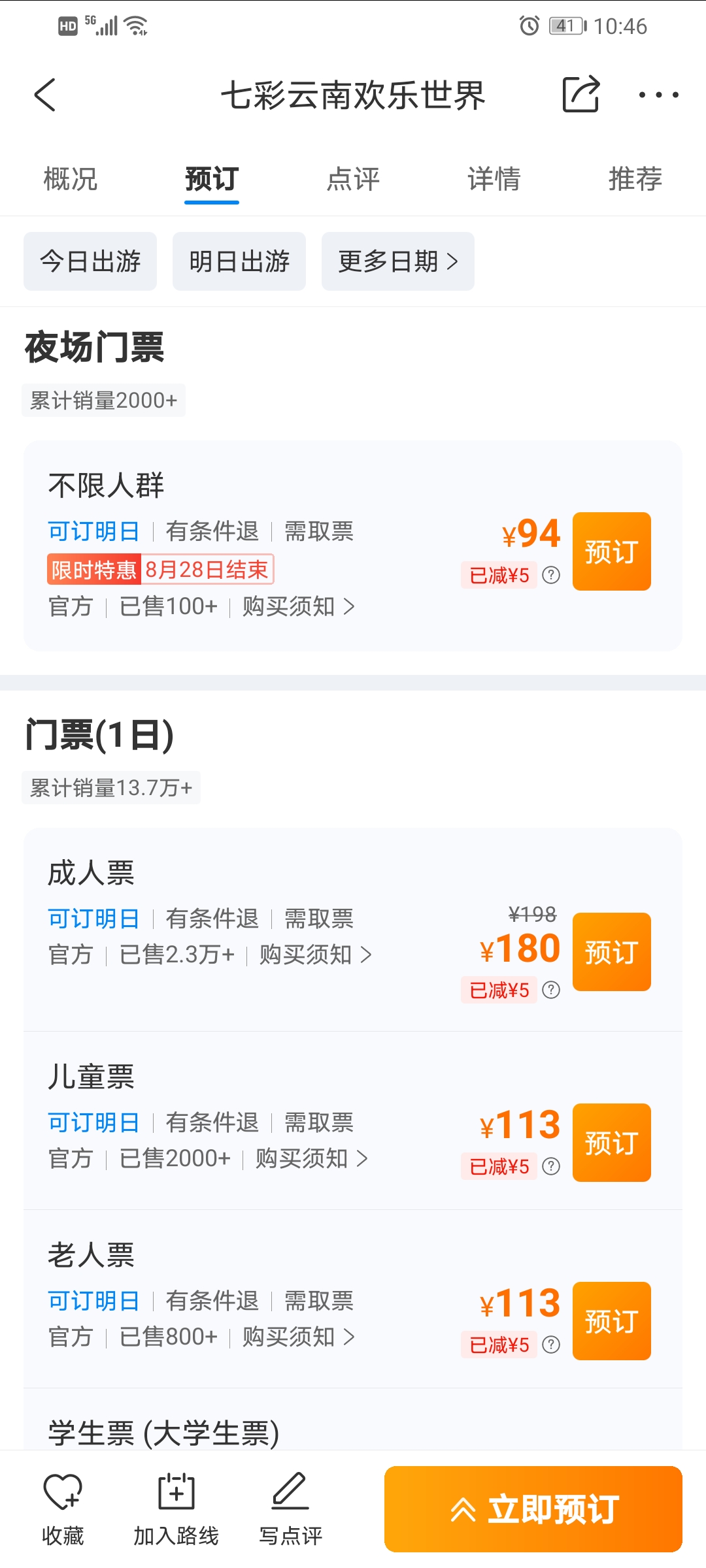This screenshot has width=706, height=1568.
Task: Book the ¥94 不限人群 night ticket
Action: (x=612, y=551)
